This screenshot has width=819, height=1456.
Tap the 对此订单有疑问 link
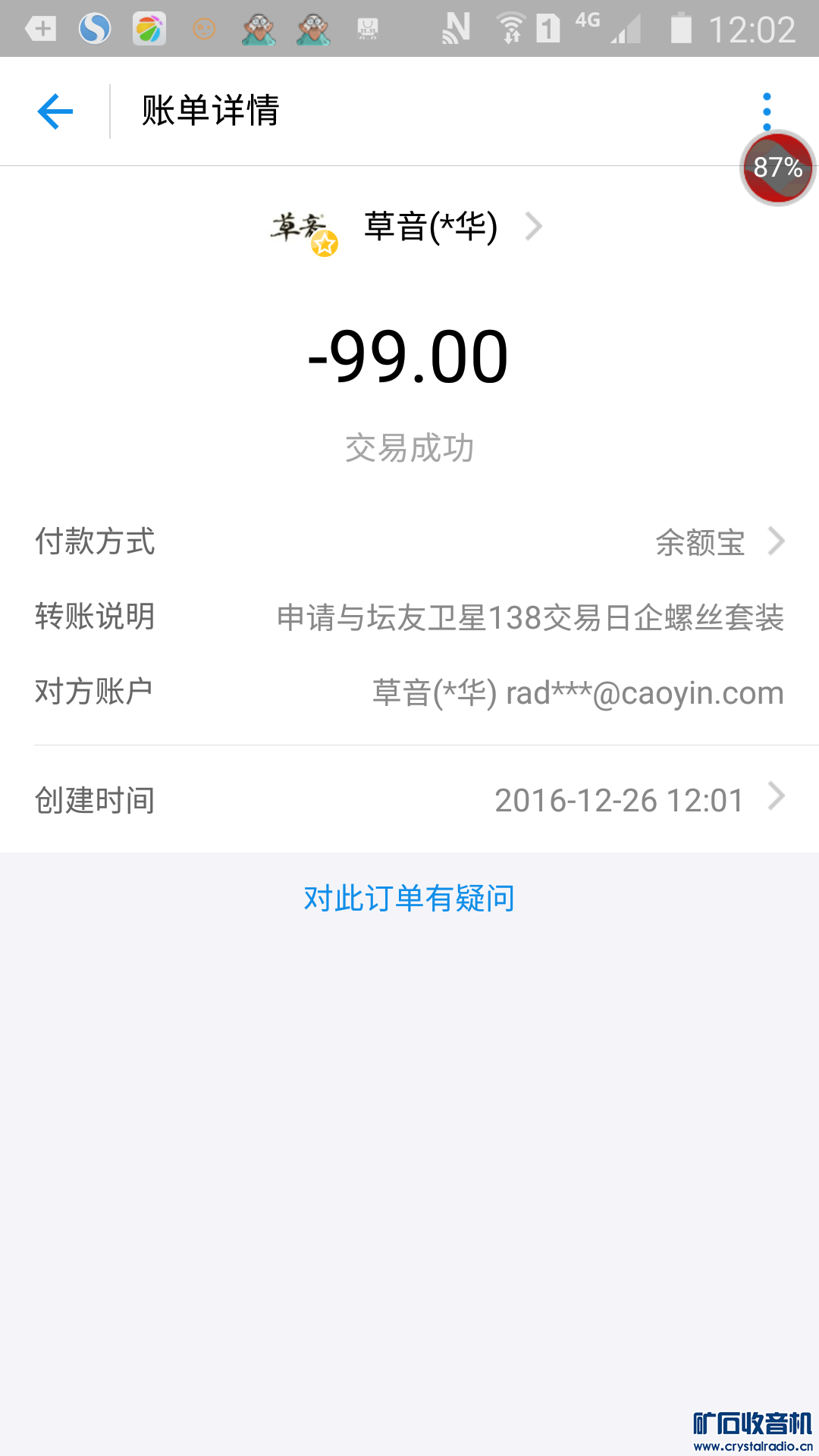(x=409, y=899)
